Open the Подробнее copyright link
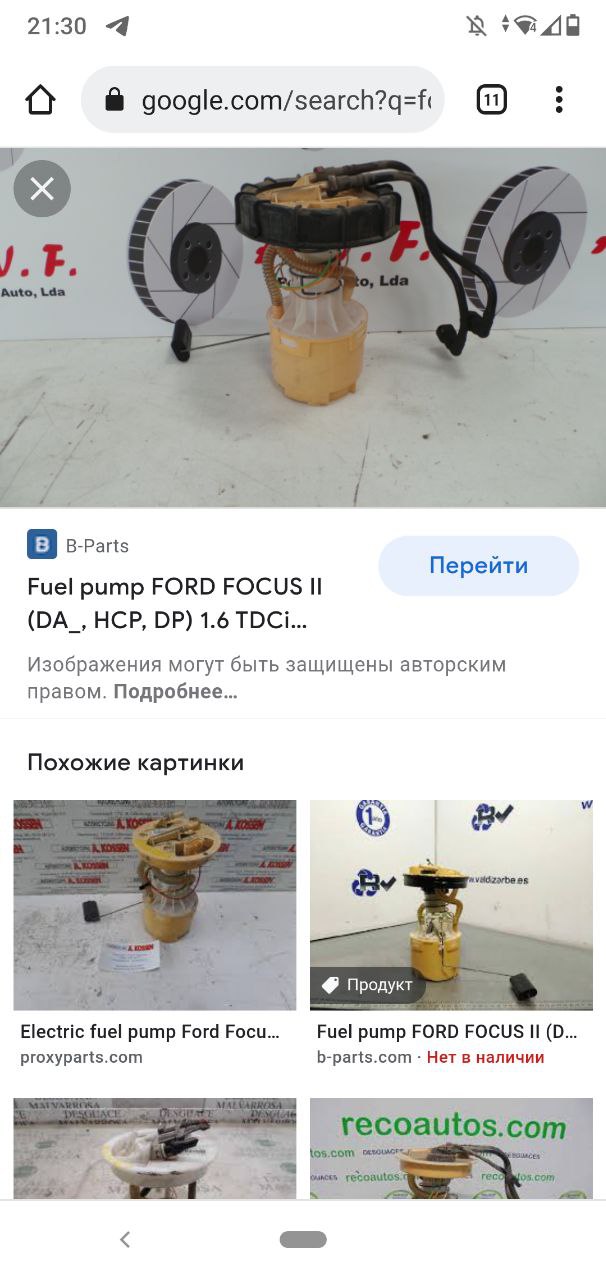 [175, 692]
